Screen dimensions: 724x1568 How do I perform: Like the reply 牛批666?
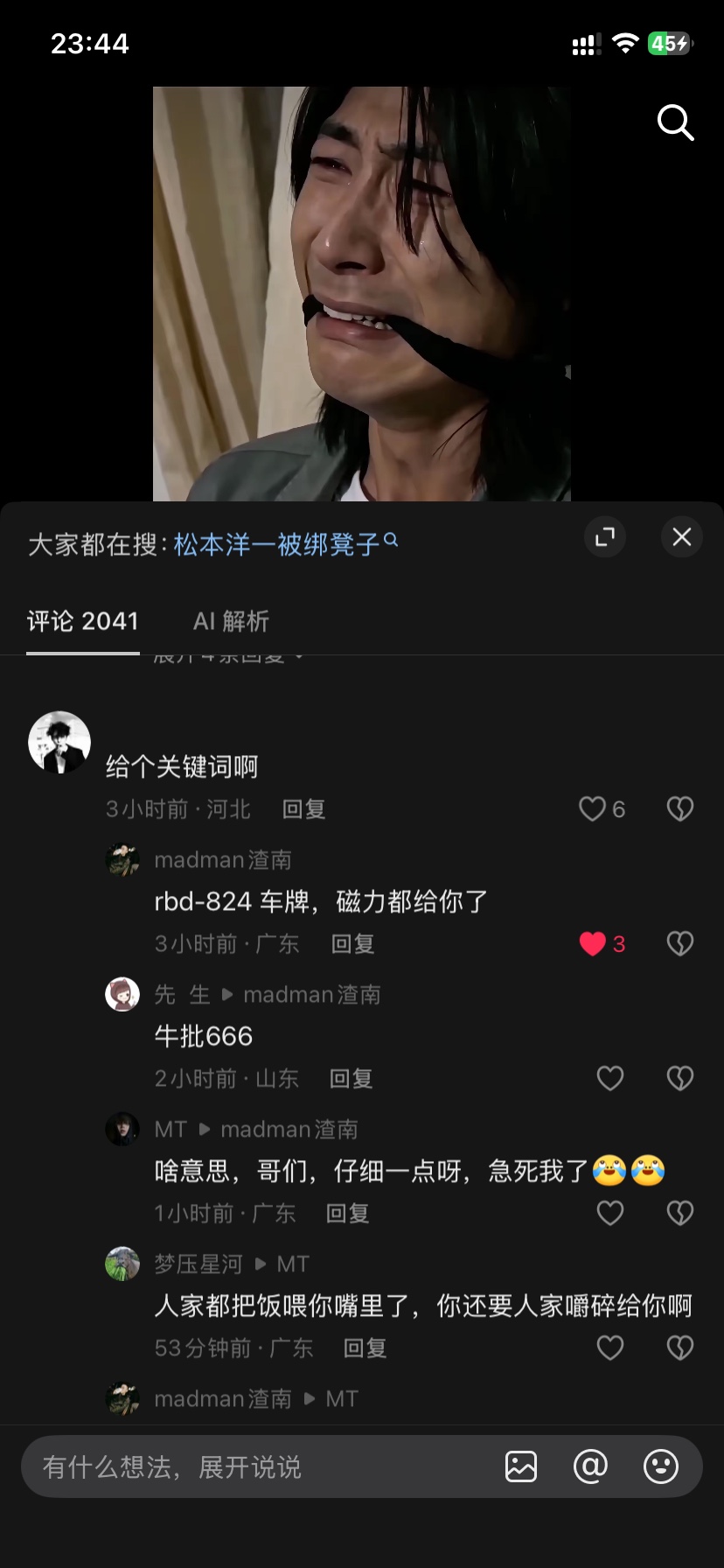point(610,1078)
